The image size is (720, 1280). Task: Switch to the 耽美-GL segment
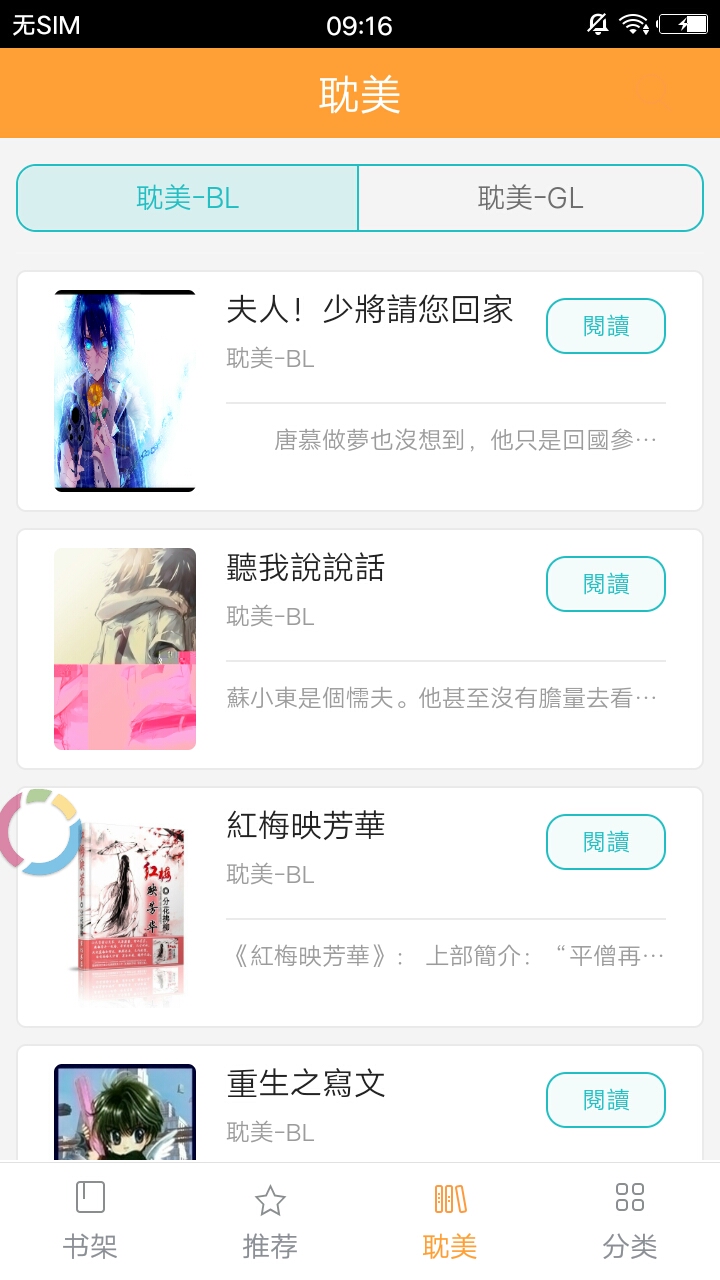click(530, 198)
